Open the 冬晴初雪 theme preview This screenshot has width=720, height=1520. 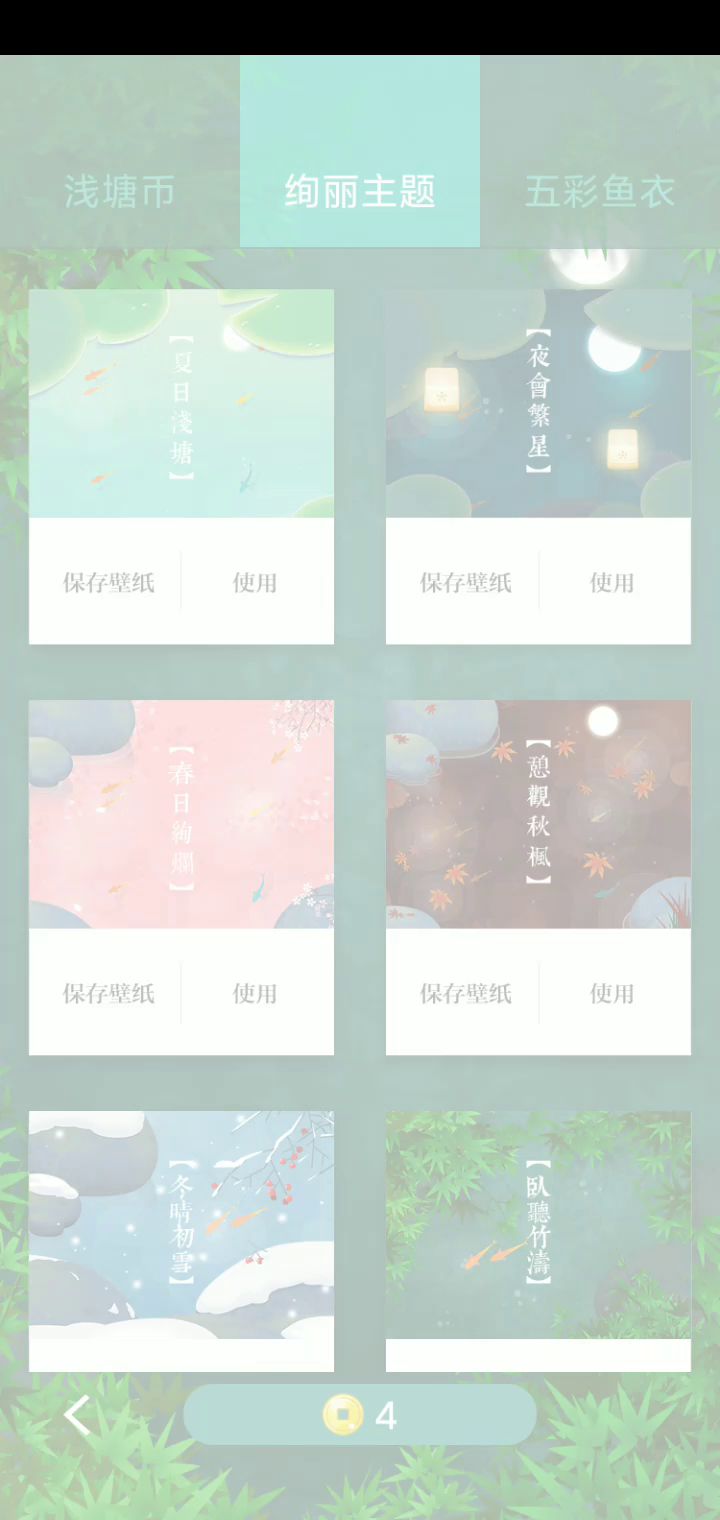click(x=181, y=1225)
